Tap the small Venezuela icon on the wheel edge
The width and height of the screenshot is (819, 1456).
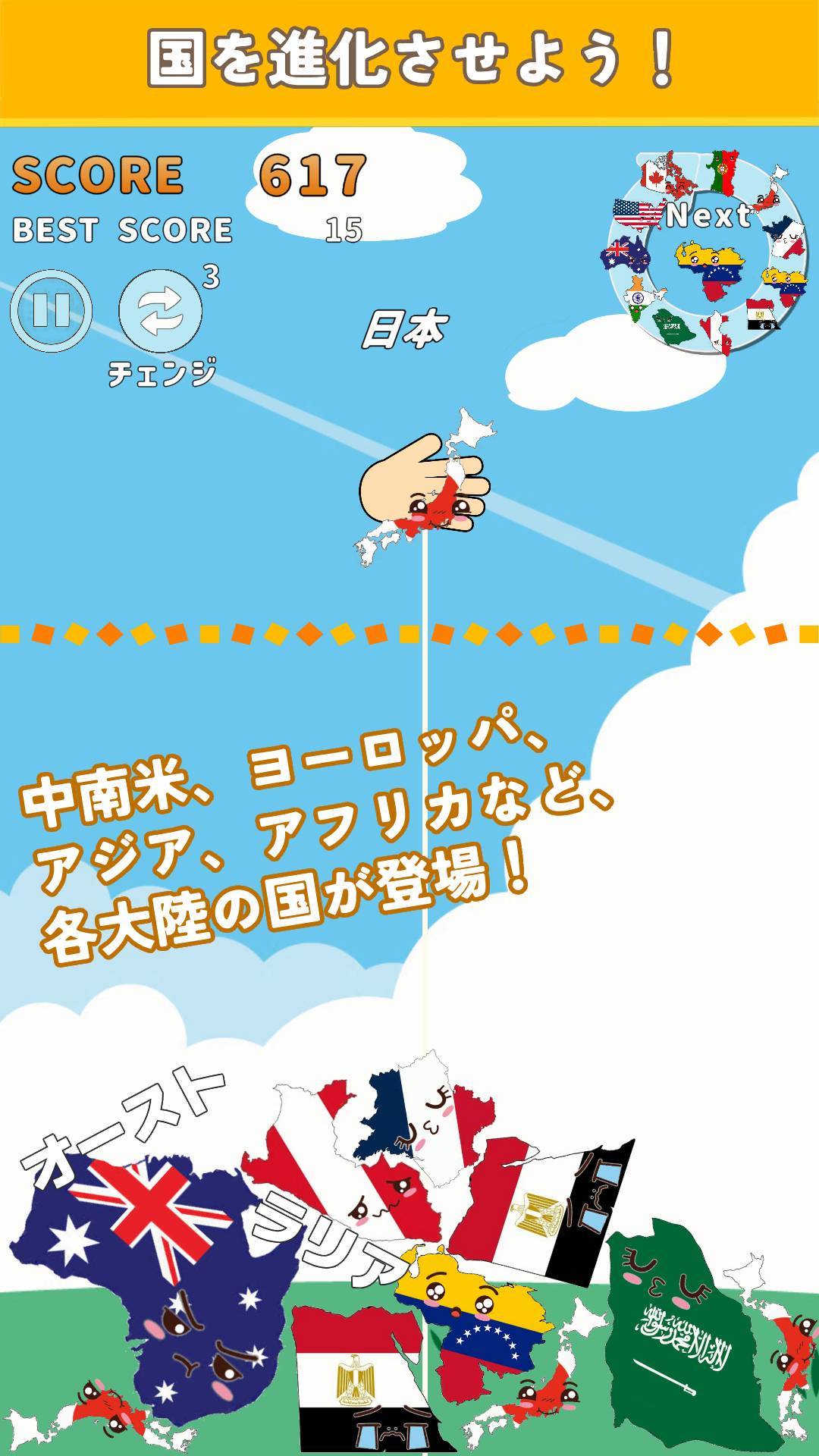(x=783, y=282)
